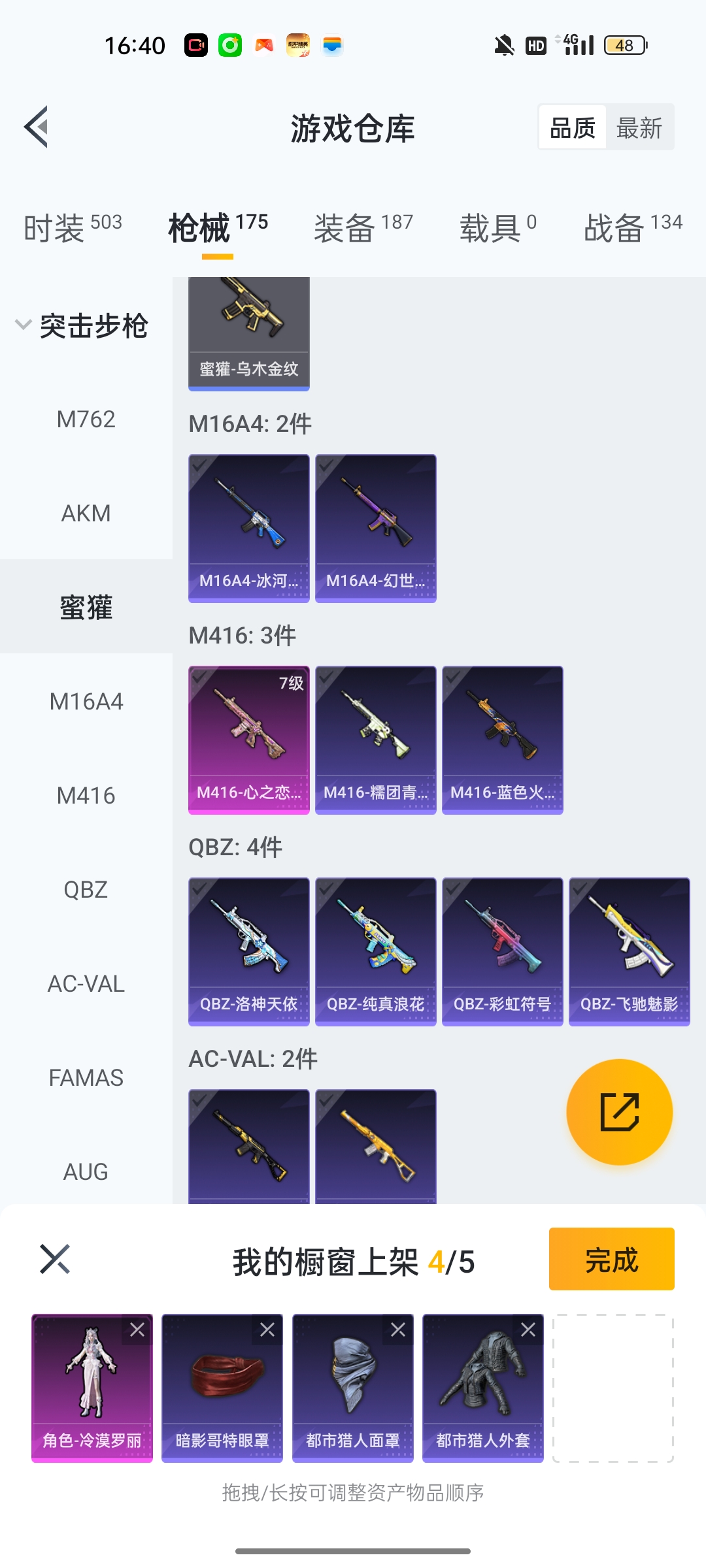Viewport: 706px width, 1568px height.
Task: Switch to the 载具 tab
Action: [x=497, y=228]
